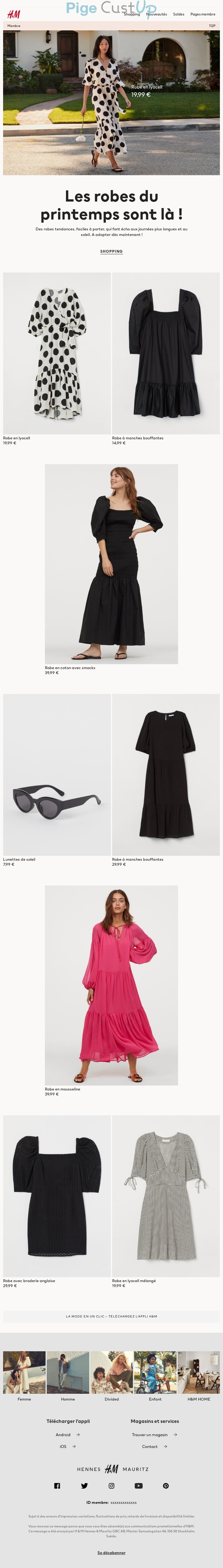Screen dimensions: 223x1568
Task: Download the Android app
Action: 68,1435
